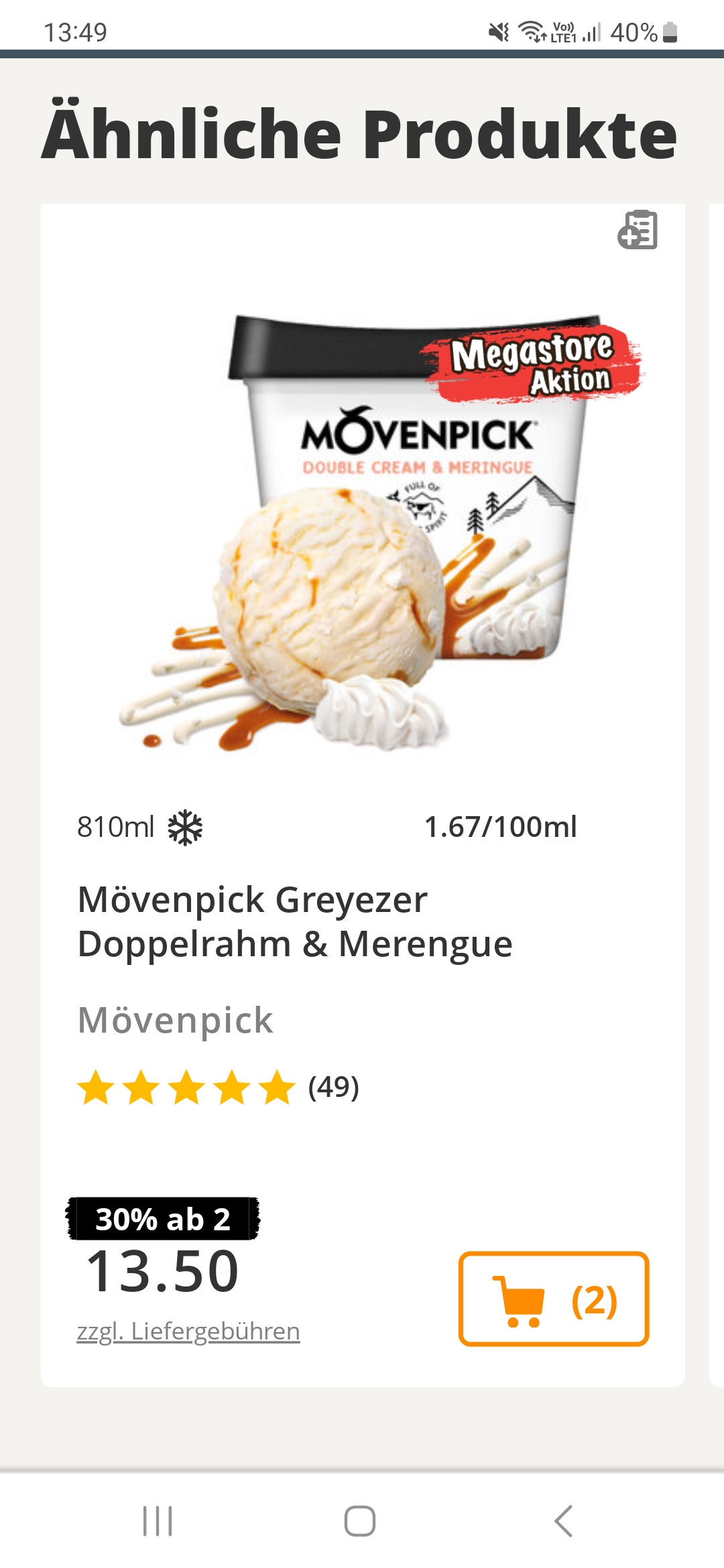This screenshot has width=724, height=1568.
Task: Go back with the system back button
Action: 564,1520
